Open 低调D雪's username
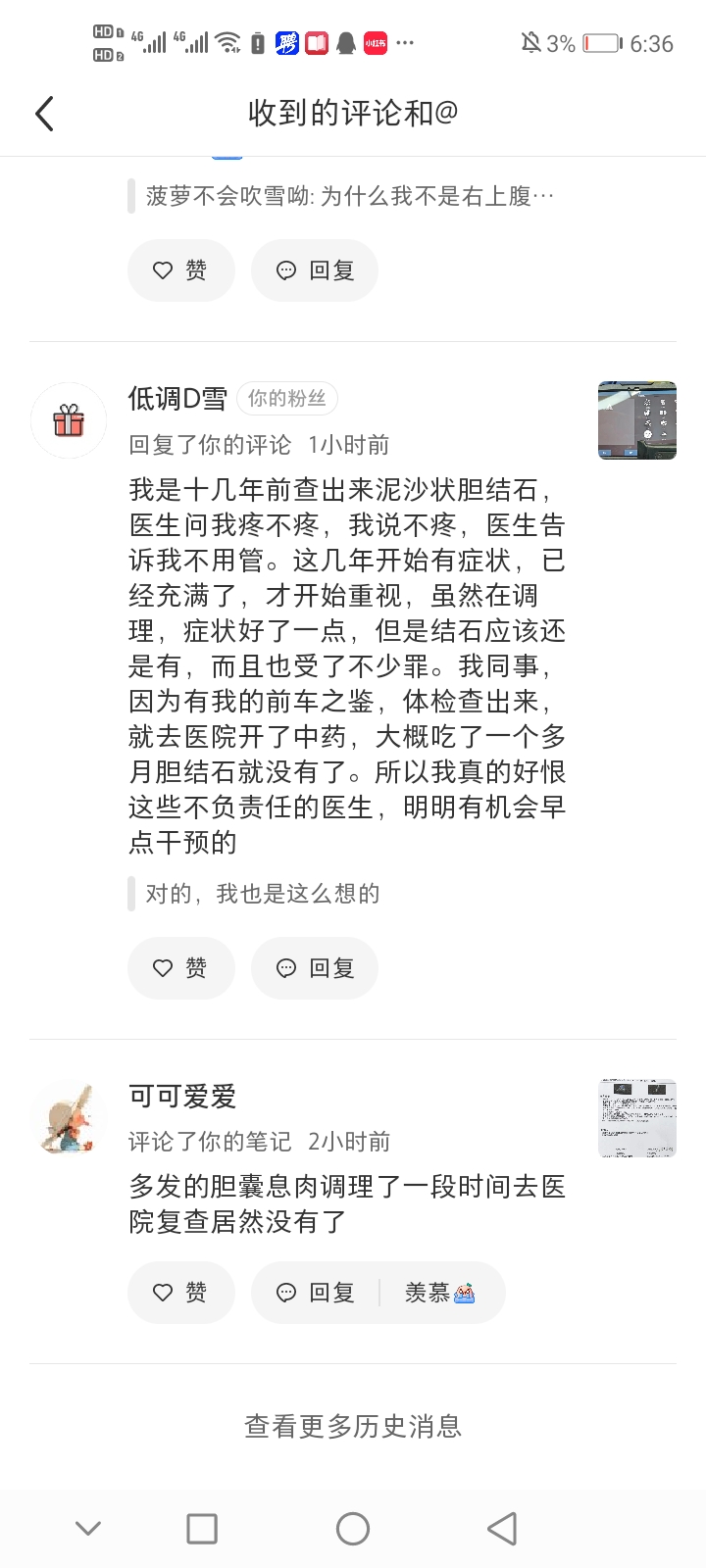Viewport: 706px width, 1568px height. [177, 398]
